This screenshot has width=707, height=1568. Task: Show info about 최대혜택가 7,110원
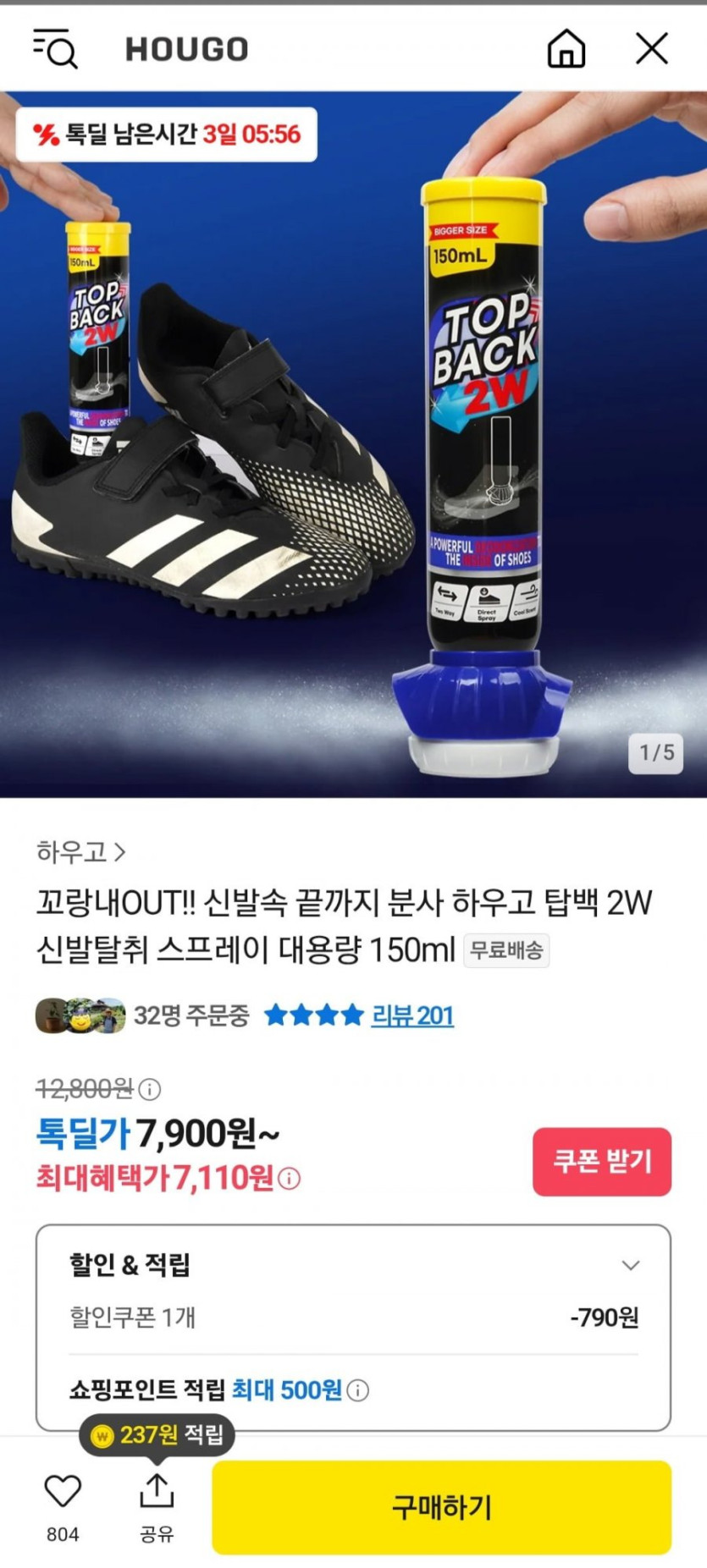tap(290, 1178)
